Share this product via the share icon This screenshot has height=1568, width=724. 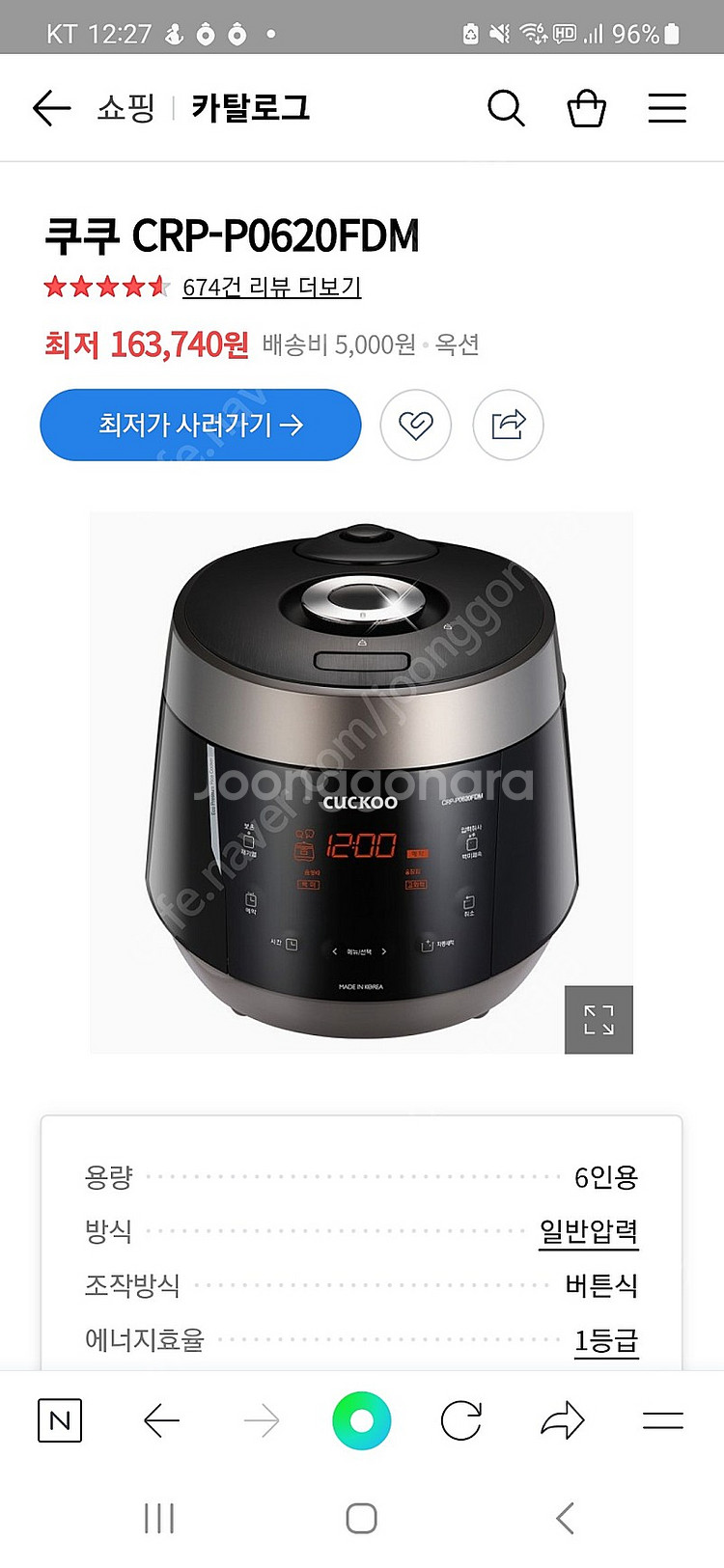(508, 425)
